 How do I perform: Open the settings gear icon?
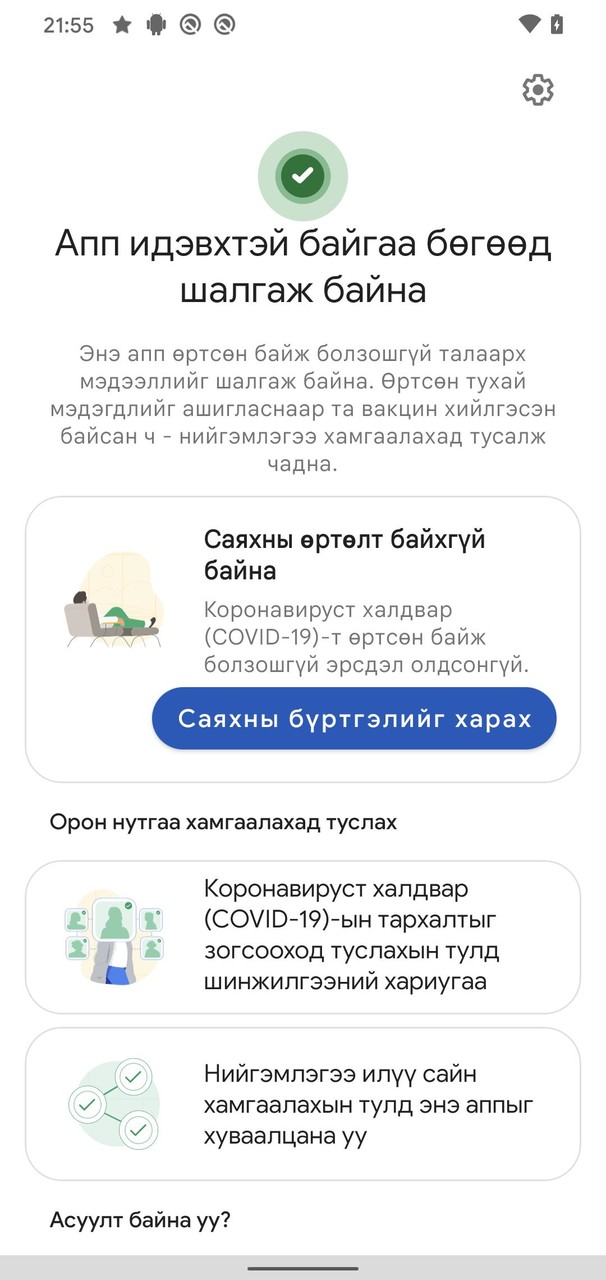point(538,90)
